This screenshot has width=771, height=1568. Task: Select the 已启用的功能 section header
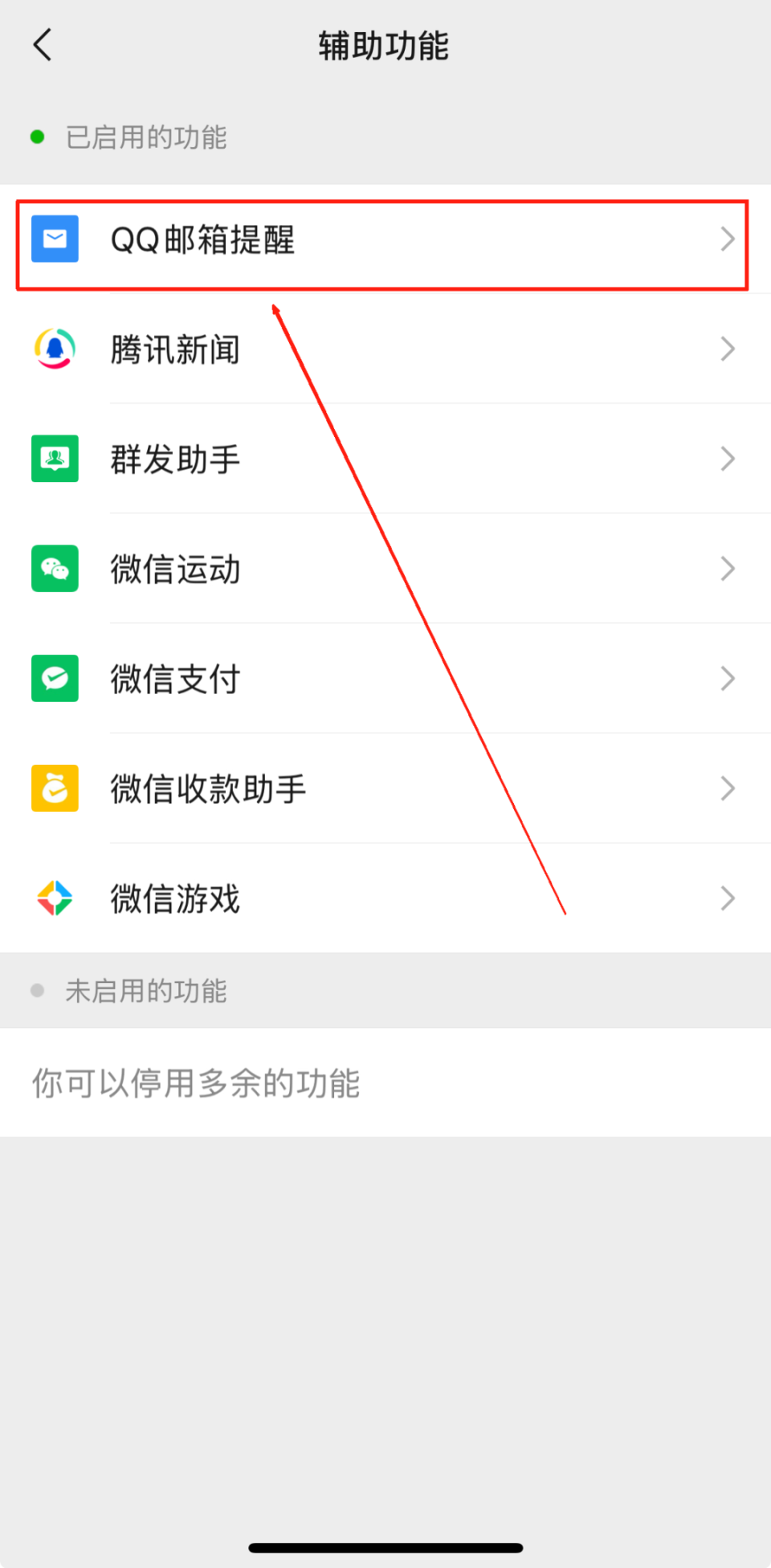tap(145, 137)
